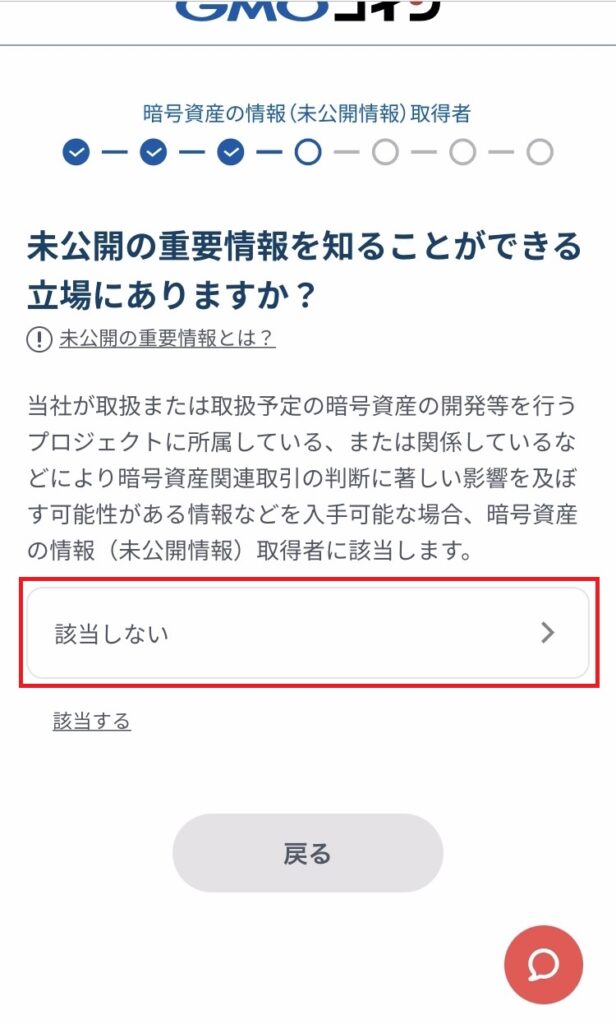Tap the 戻る back button
Image resolution: width=616 pixels, height=1024 pixels.
click(x=308, y=853)
